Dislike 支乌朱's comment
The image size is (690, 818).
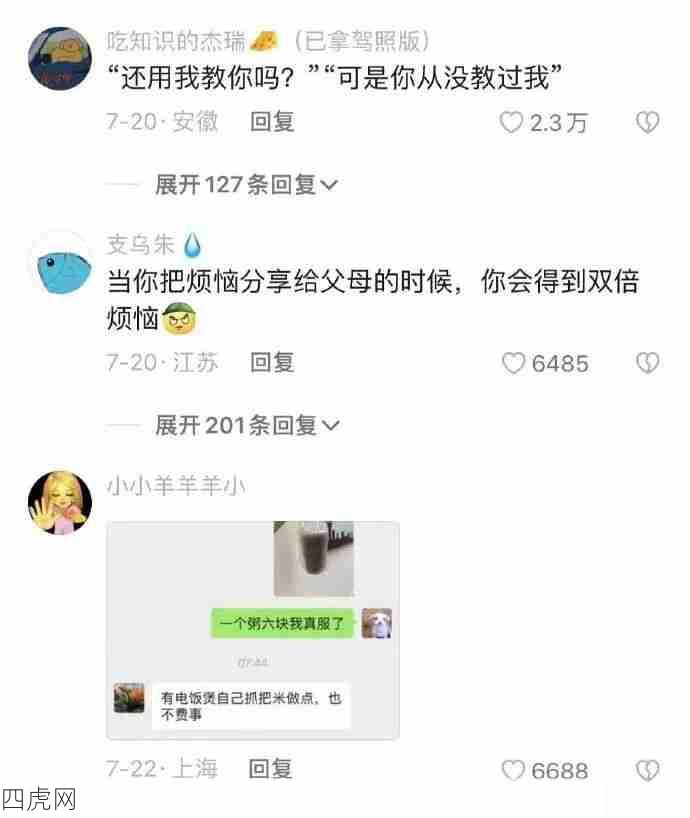(x=647, y=363)
